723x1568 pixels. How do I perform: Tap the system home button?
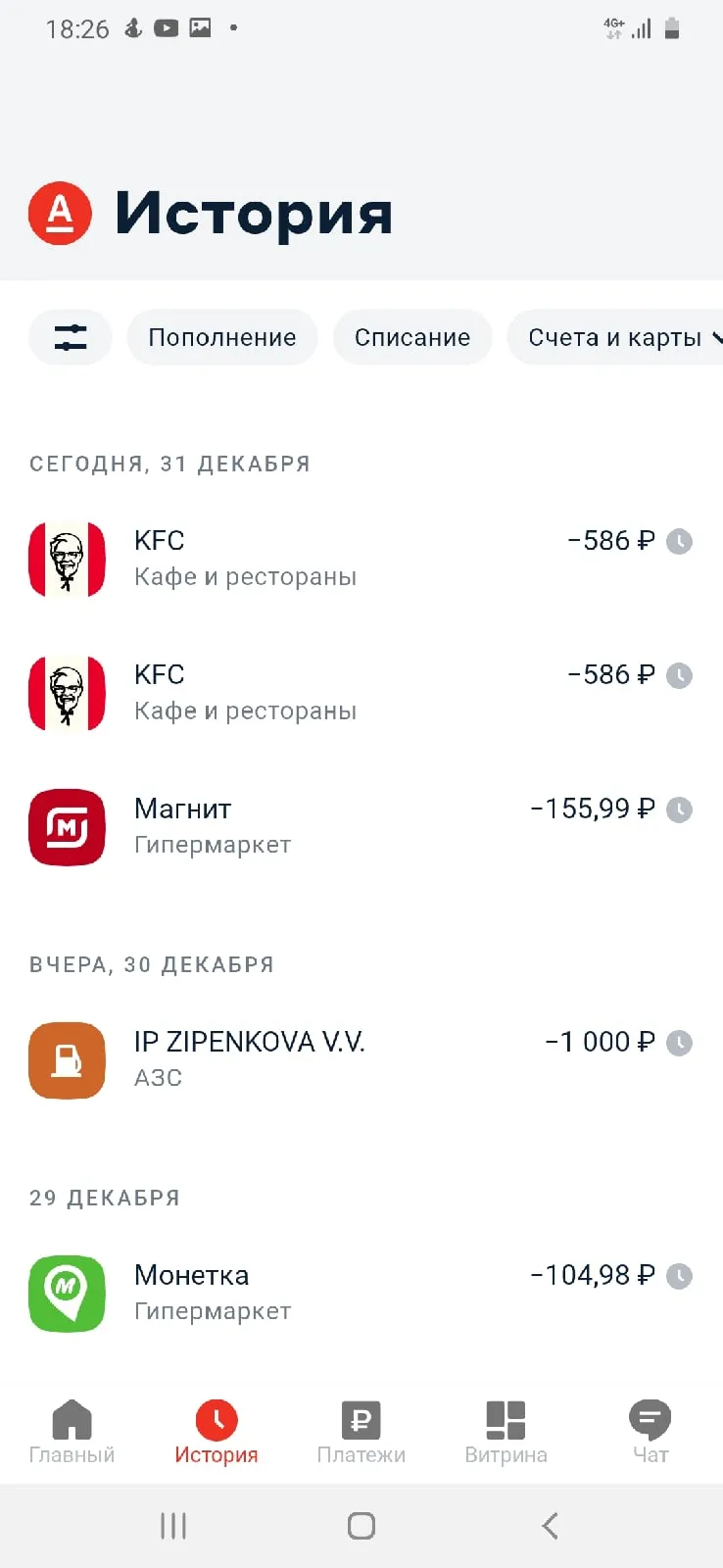361,1526
